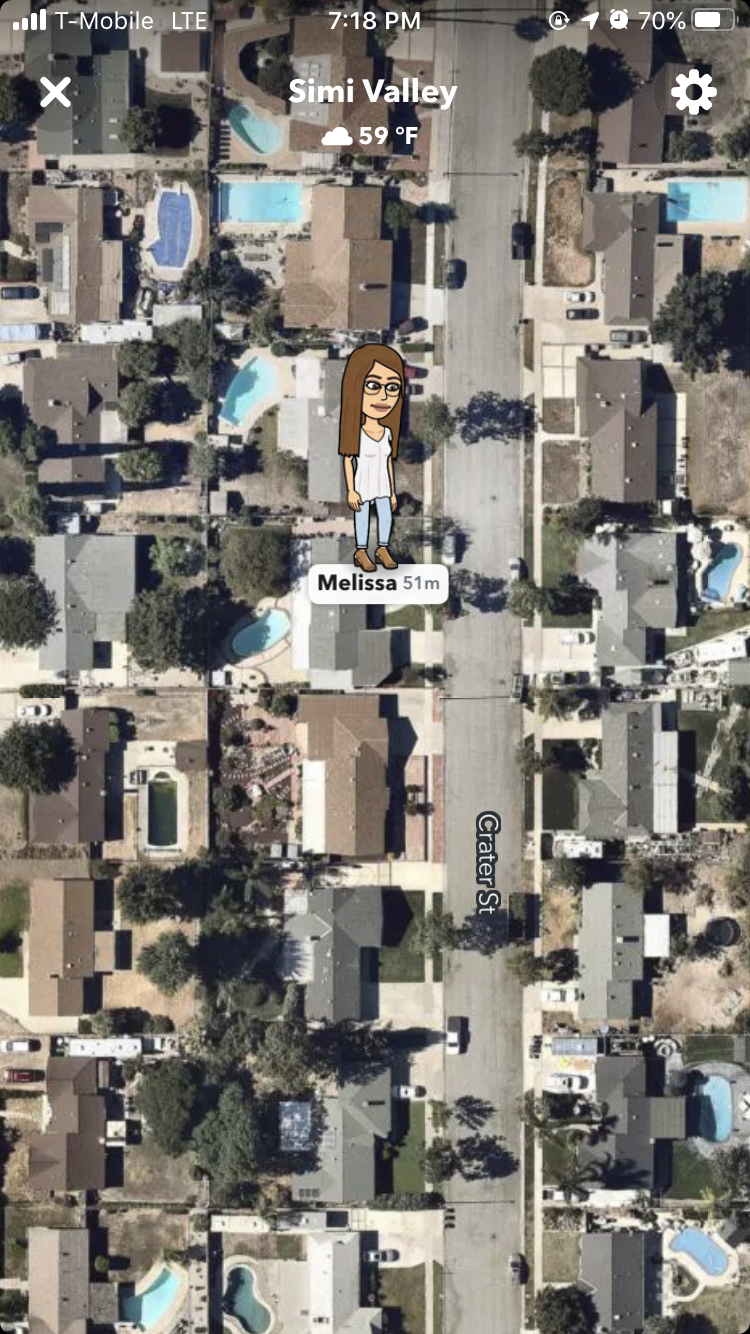
Task: Open Melissa's name label
Action: pyautogui.click(x=378, y=584)
